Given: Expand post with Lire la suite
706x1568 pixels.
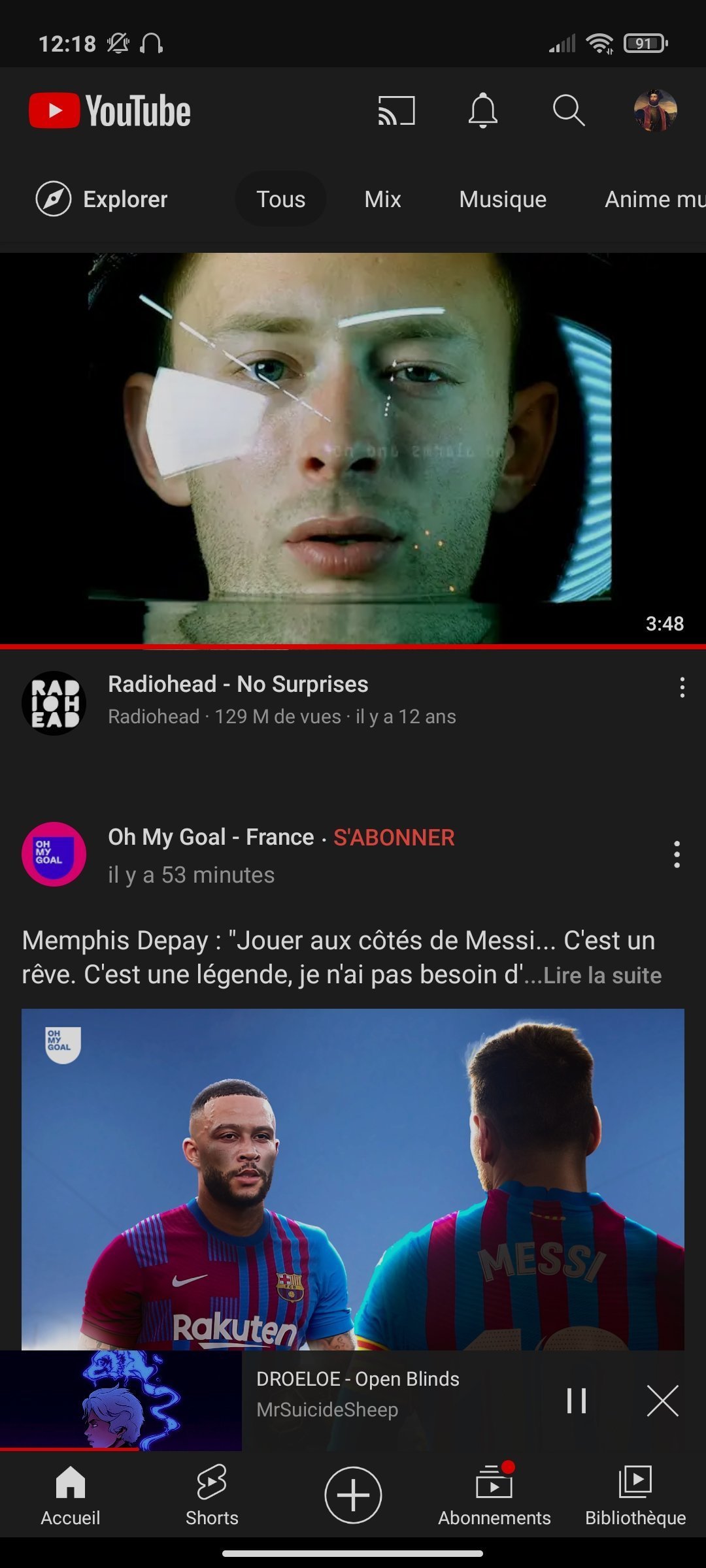Looking at the screenshot, I should tap(601, 975).
